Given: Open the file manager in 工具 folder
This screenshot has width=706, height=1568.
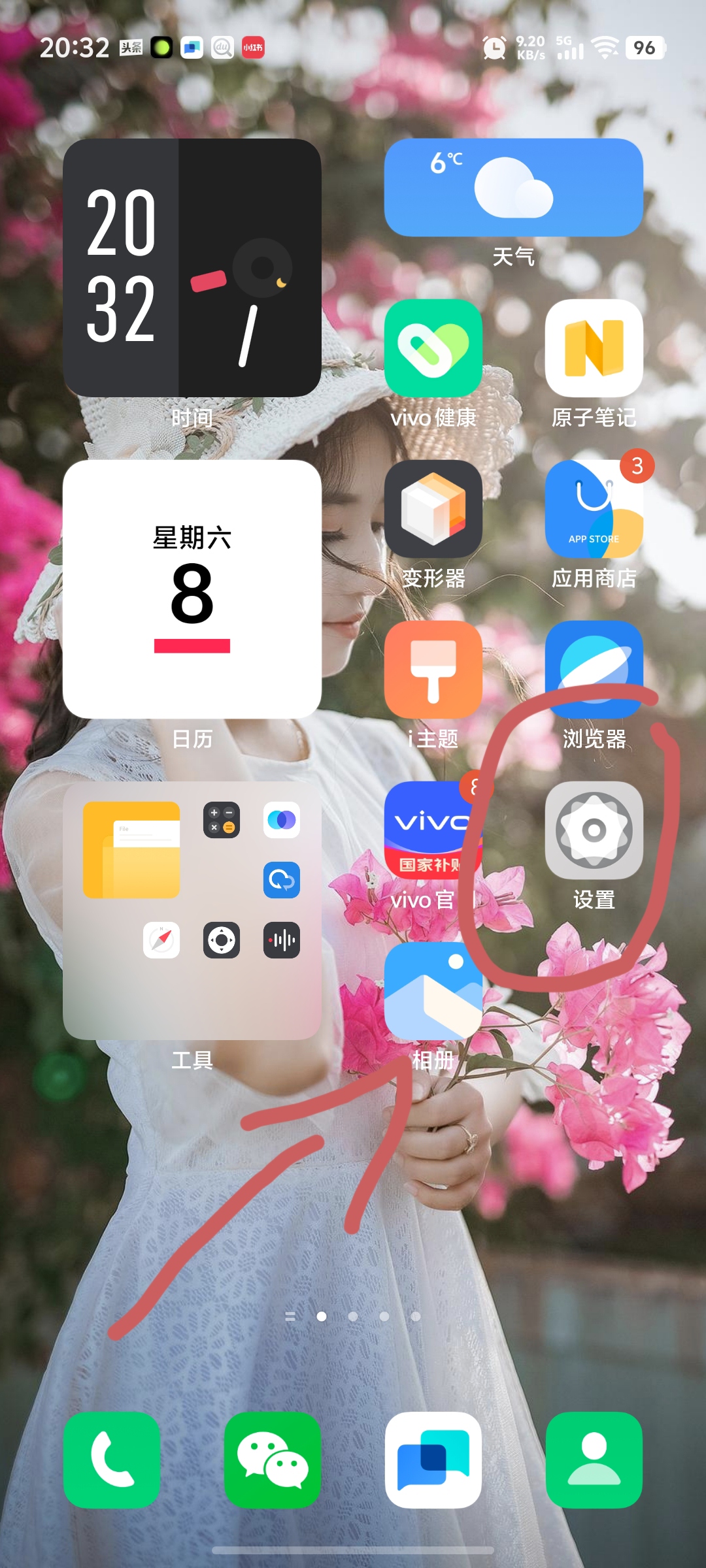Looking at the screenshot, I should point(131,850).
